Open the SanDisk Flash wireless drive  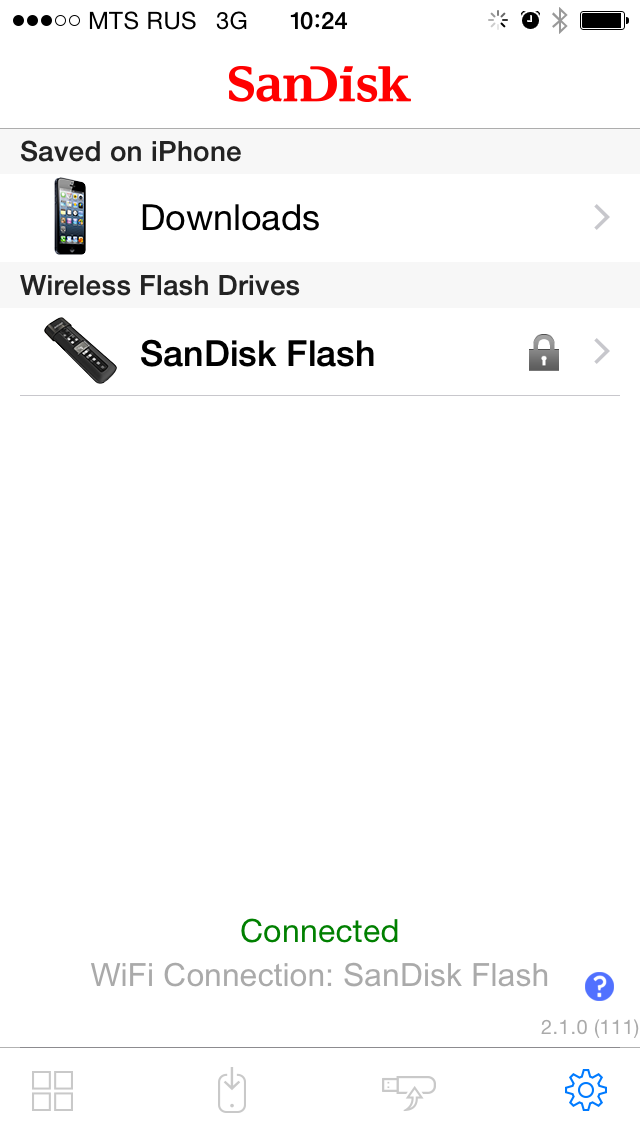(320, 353)
